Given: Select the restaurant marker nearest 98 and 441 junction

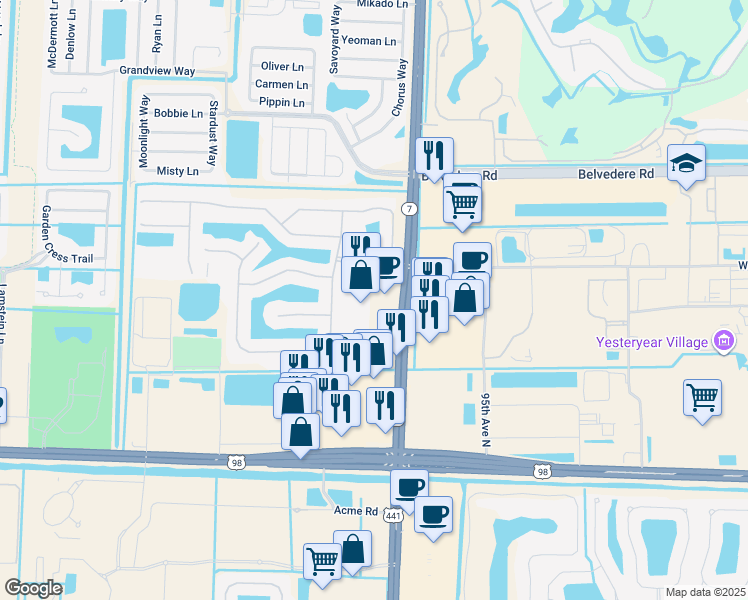Looking at the screenshot, I should coord(385,407).
